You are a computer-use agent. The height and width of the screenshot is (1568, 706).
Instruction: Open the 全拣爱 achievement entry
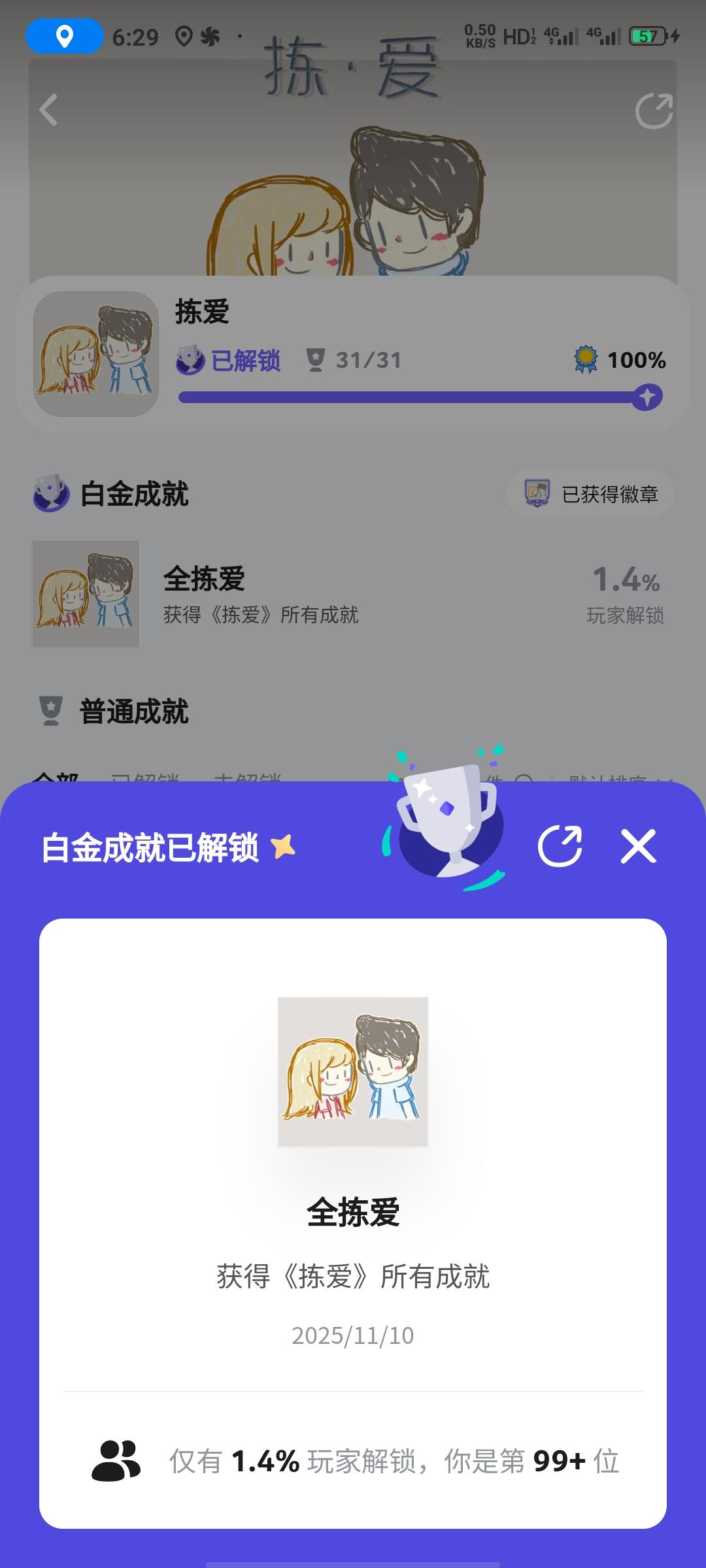click(x=353, y=593)
